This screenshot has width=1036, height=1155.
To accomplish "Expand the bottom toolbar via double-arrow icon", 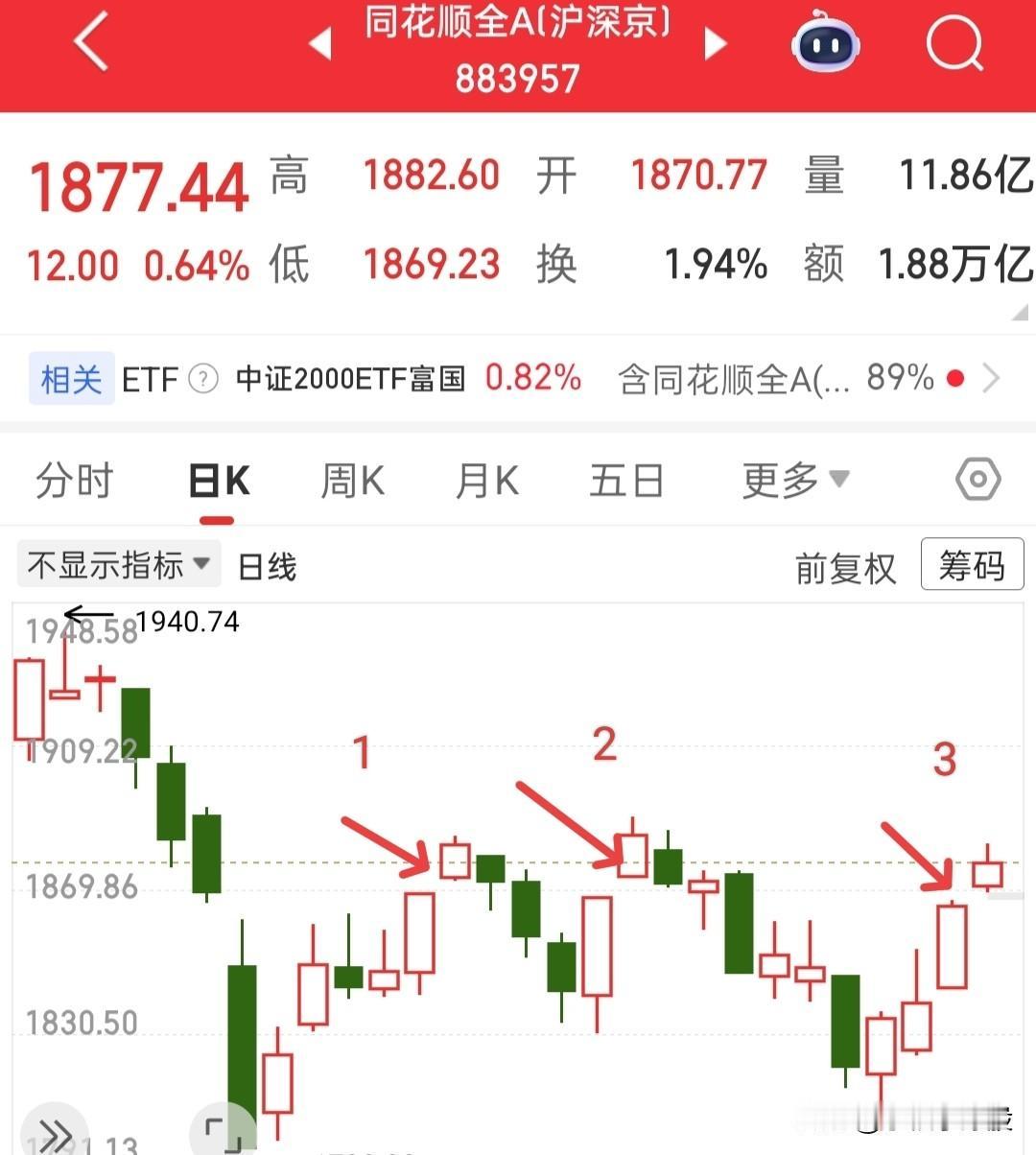I will 55,1137.
